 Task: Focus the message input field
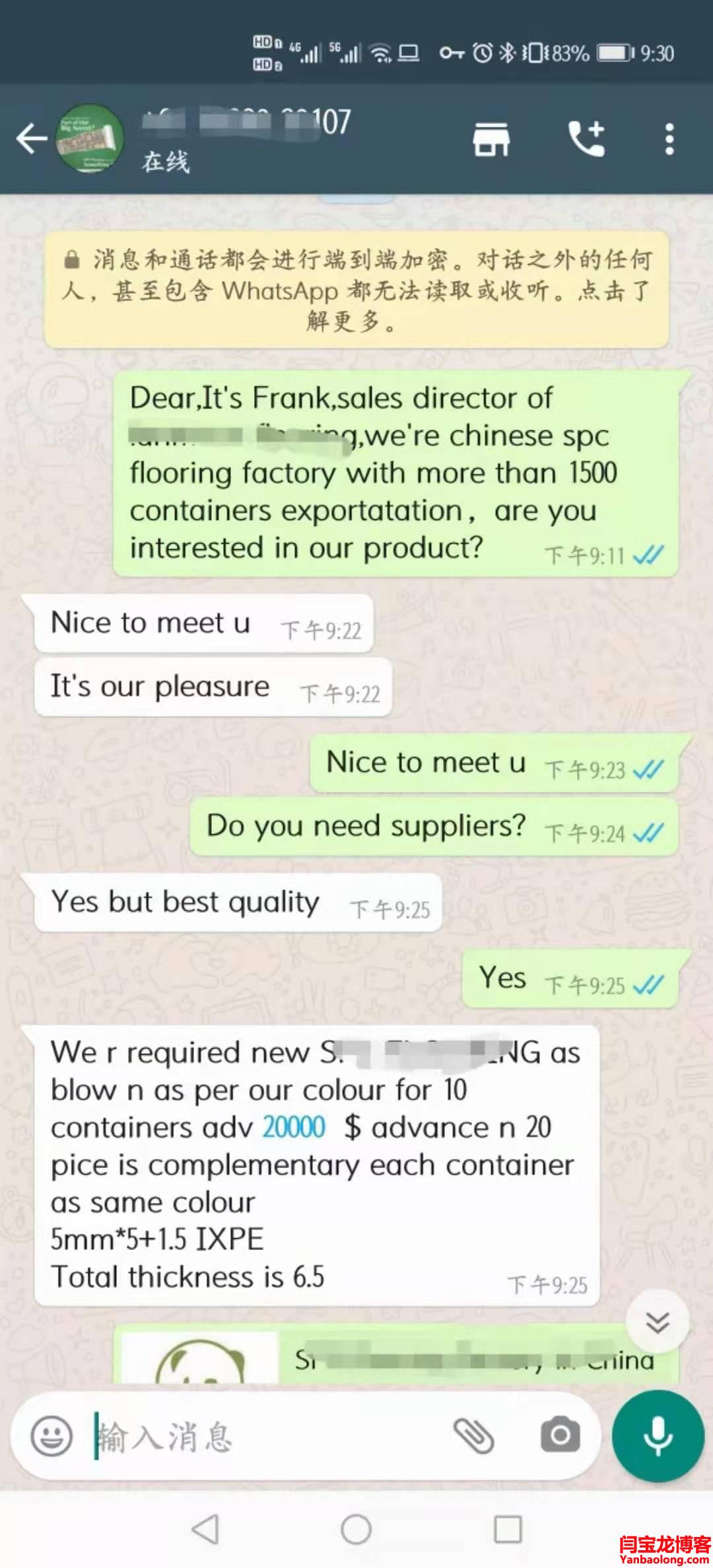(264, 1437)
